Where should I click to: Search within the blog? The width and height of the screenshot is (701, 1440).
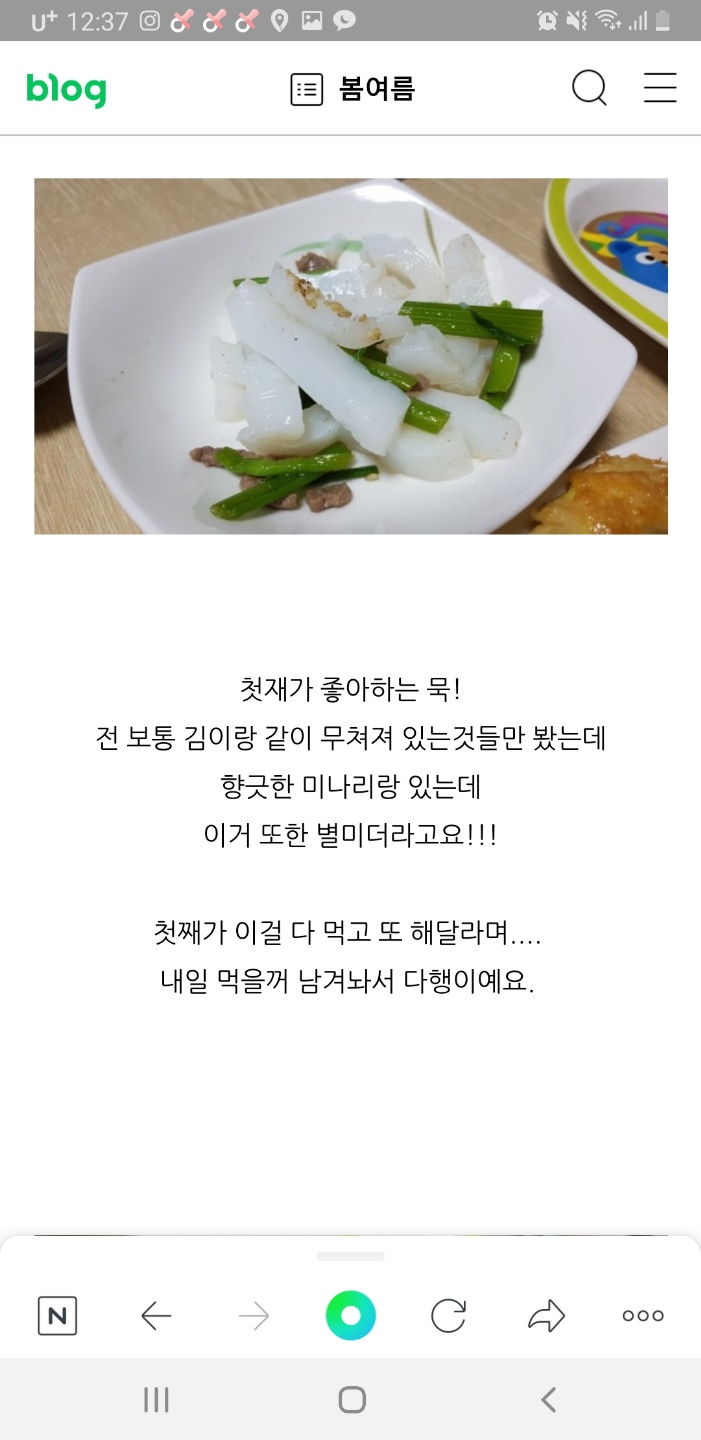(589, 89)
